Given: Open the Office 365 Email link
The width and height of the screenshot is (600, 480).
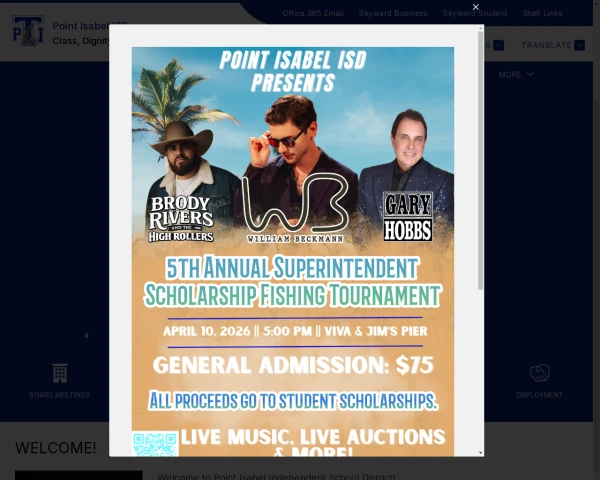Looking at the screenshot, I should point(313,14).
